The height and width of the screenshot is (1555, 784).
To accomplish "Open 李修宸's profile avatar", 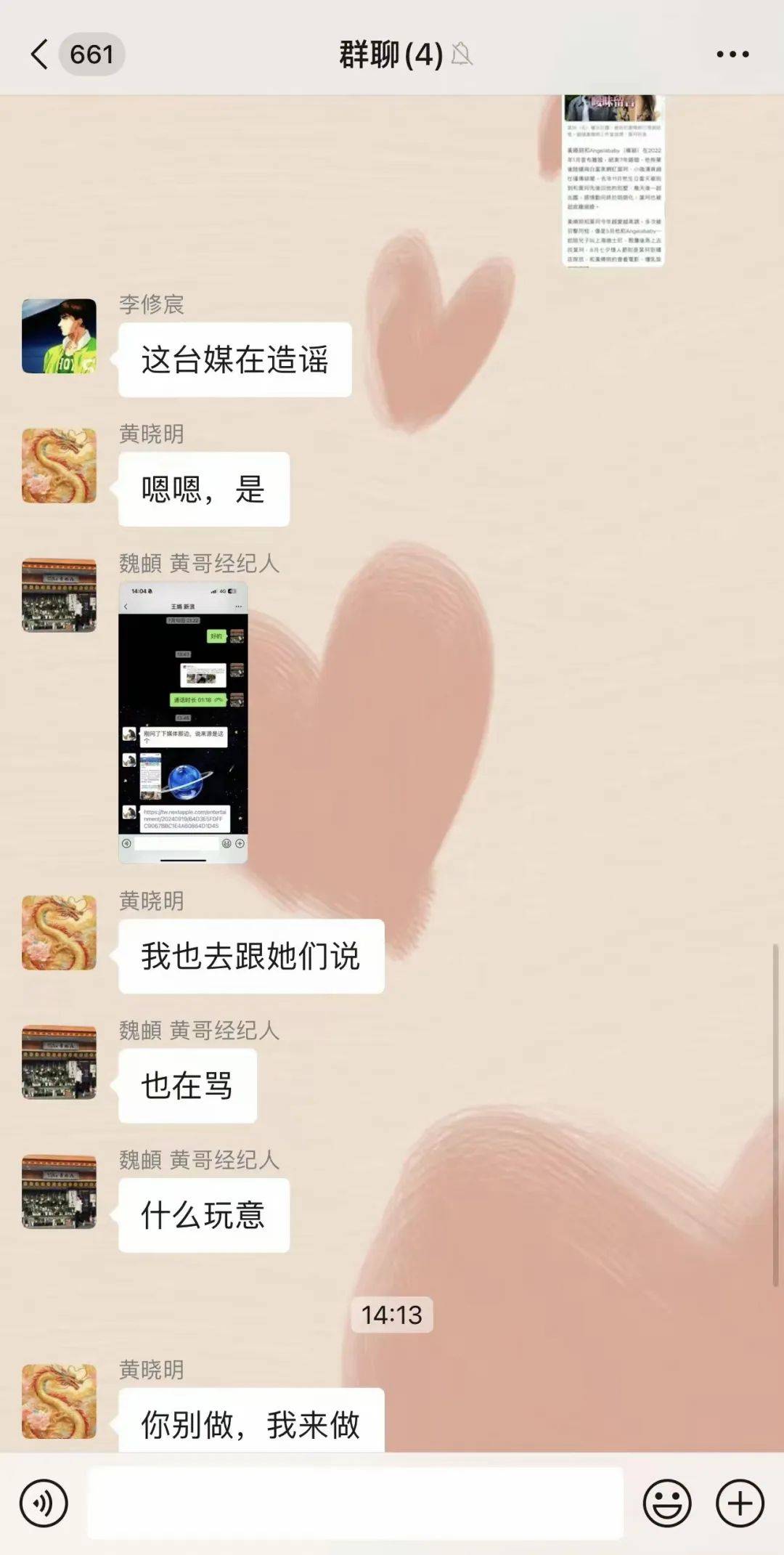I will coord(60,336).
